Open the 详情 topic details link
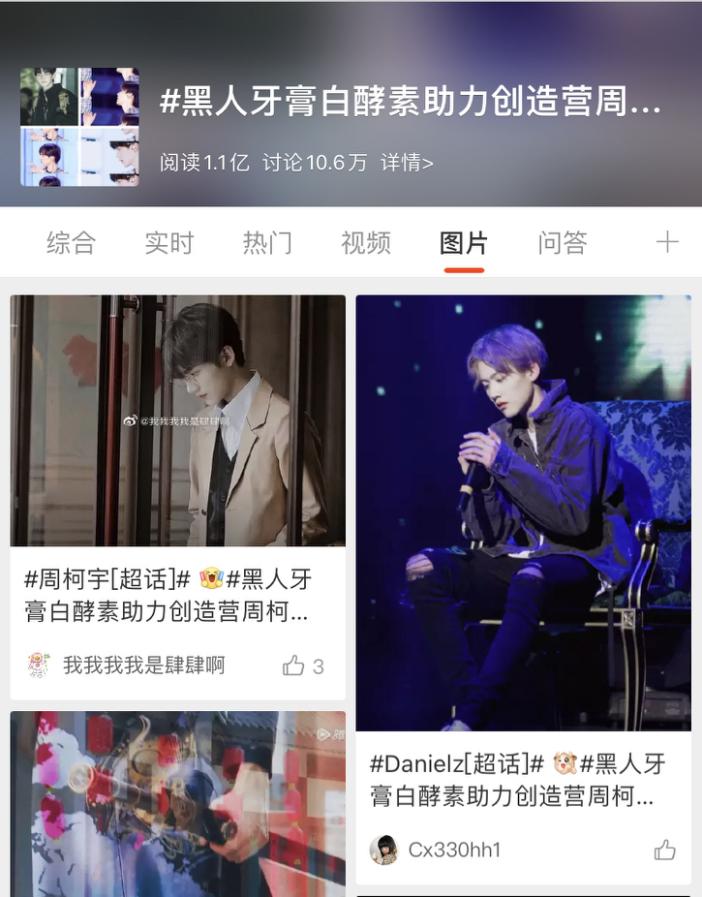Screen dimensions: 702x897 tap(407, 163)
